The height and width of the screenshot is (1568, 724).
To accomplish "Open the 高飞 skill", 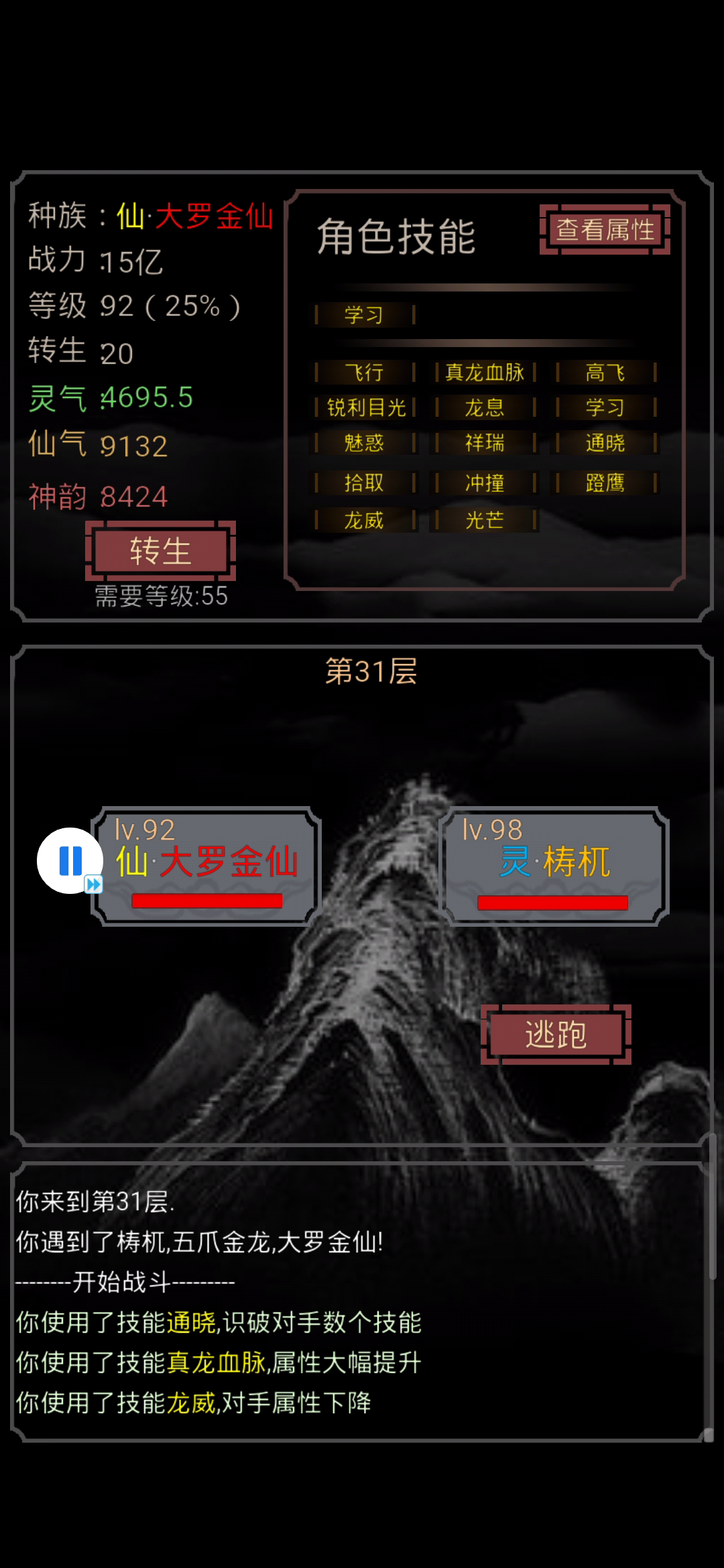I will 605,372.
